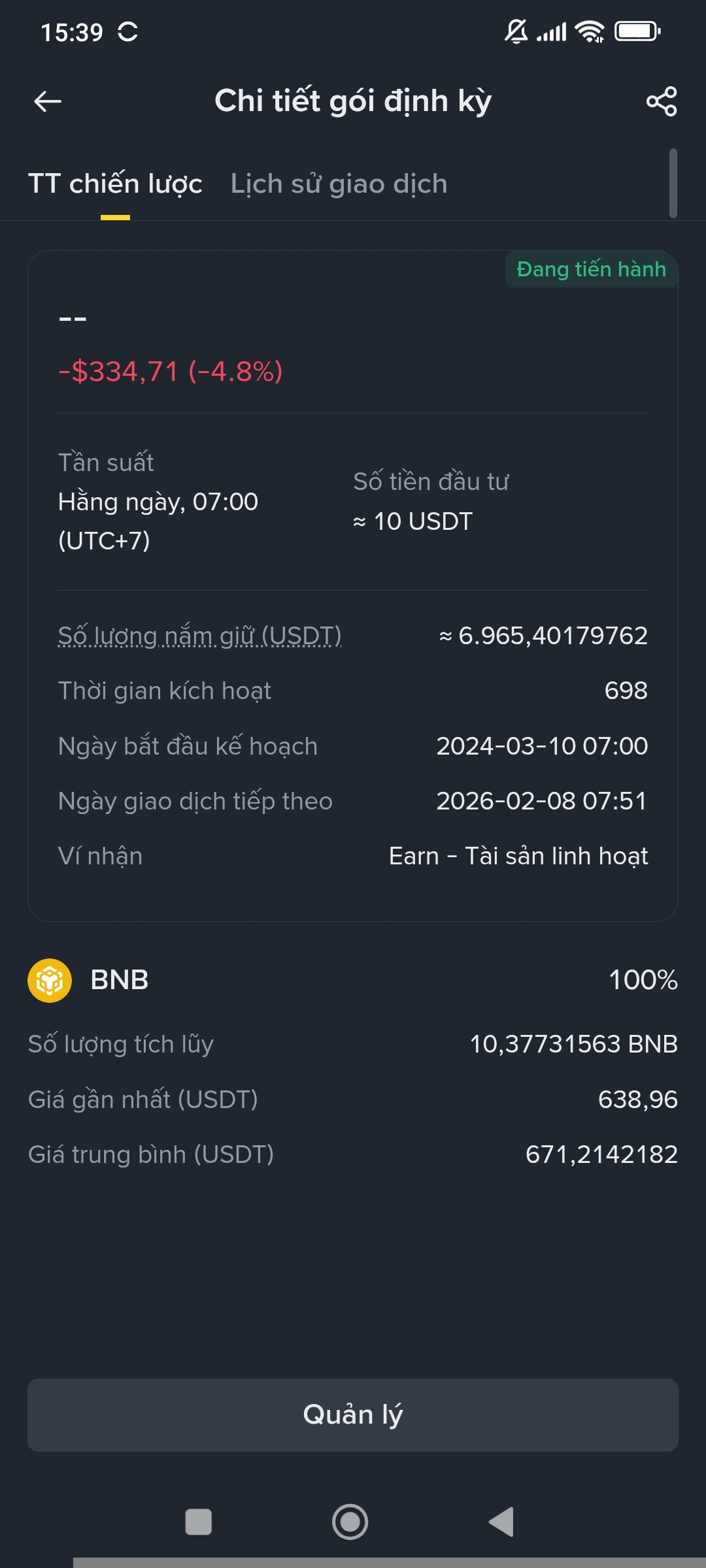Switch to Lịch sử giao dịch tab
Viewport: 706px width, 1568px height.
point(339,184)
